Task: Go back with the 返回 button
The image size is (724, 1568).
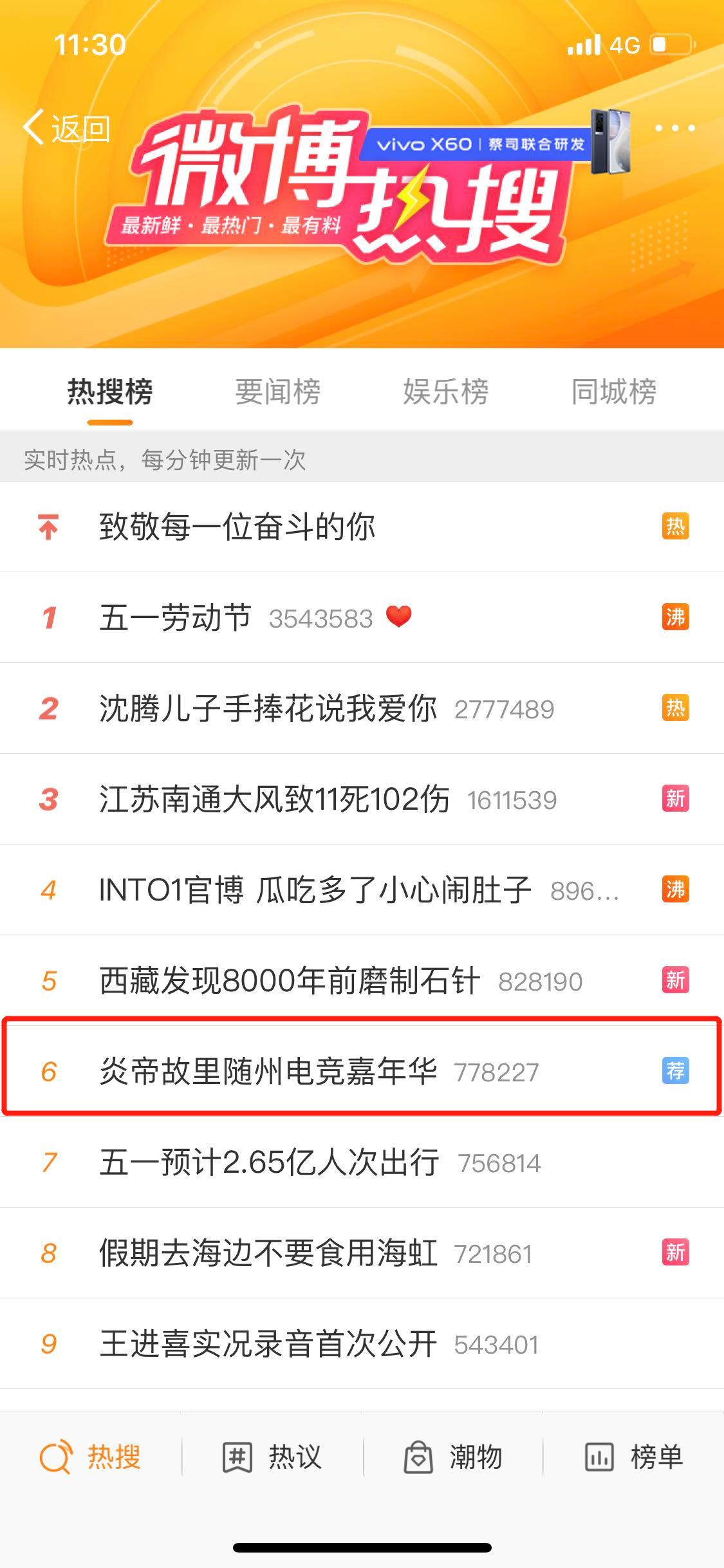Action: 68,129
